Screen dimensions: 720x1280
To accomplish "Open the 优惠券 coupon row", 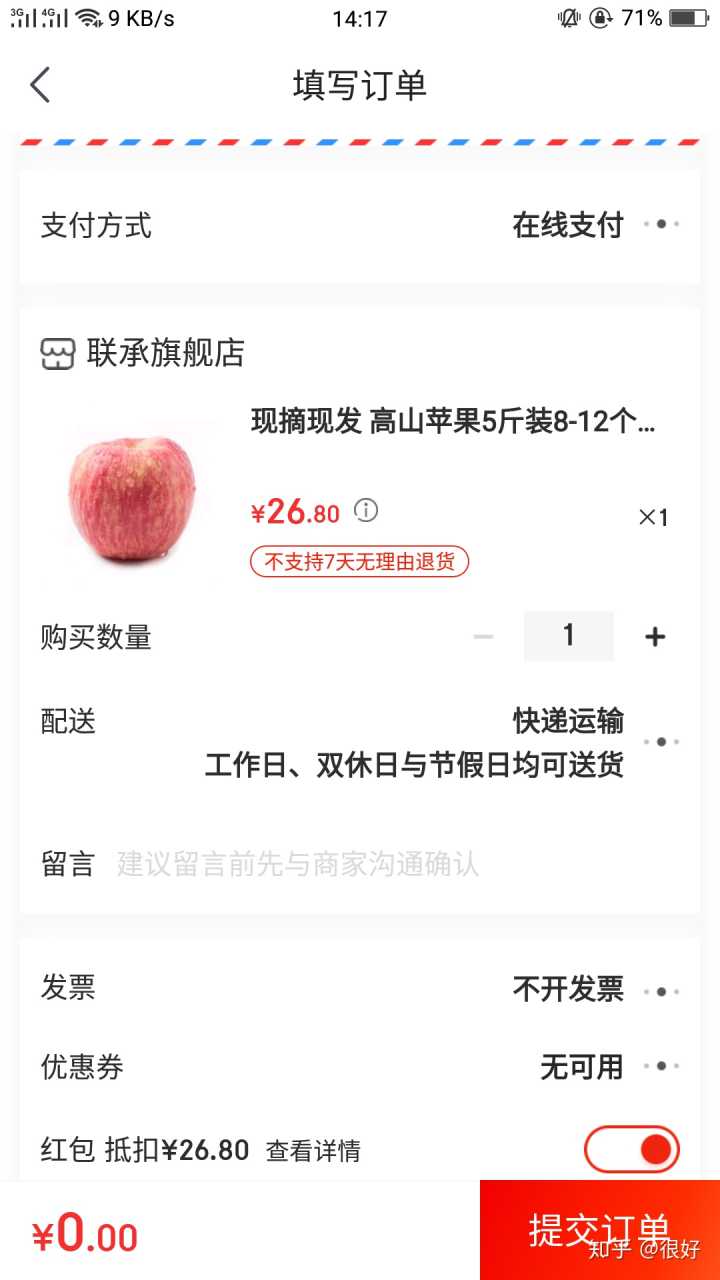I will [x=360, y=1067].
